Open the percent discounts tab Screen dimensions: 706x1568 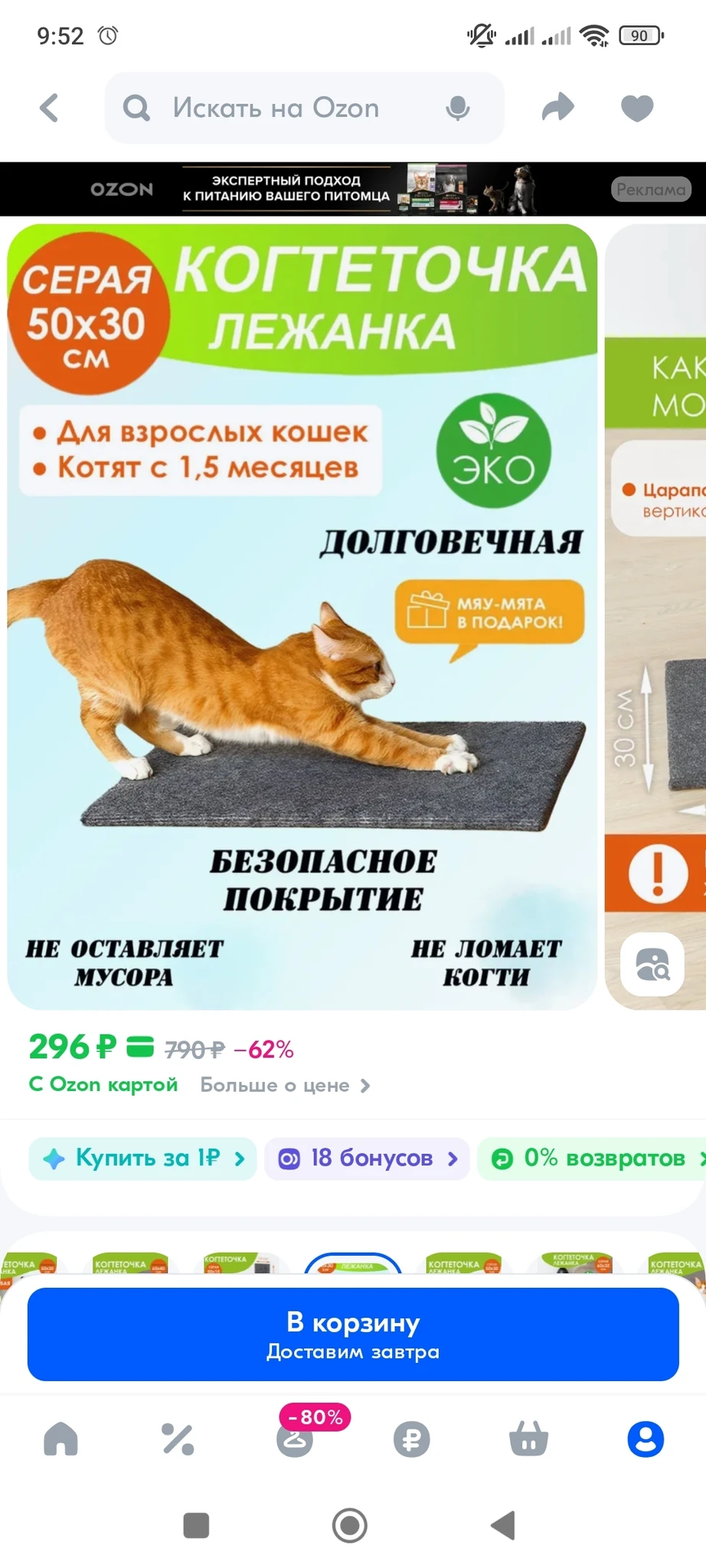[178, 1439]
